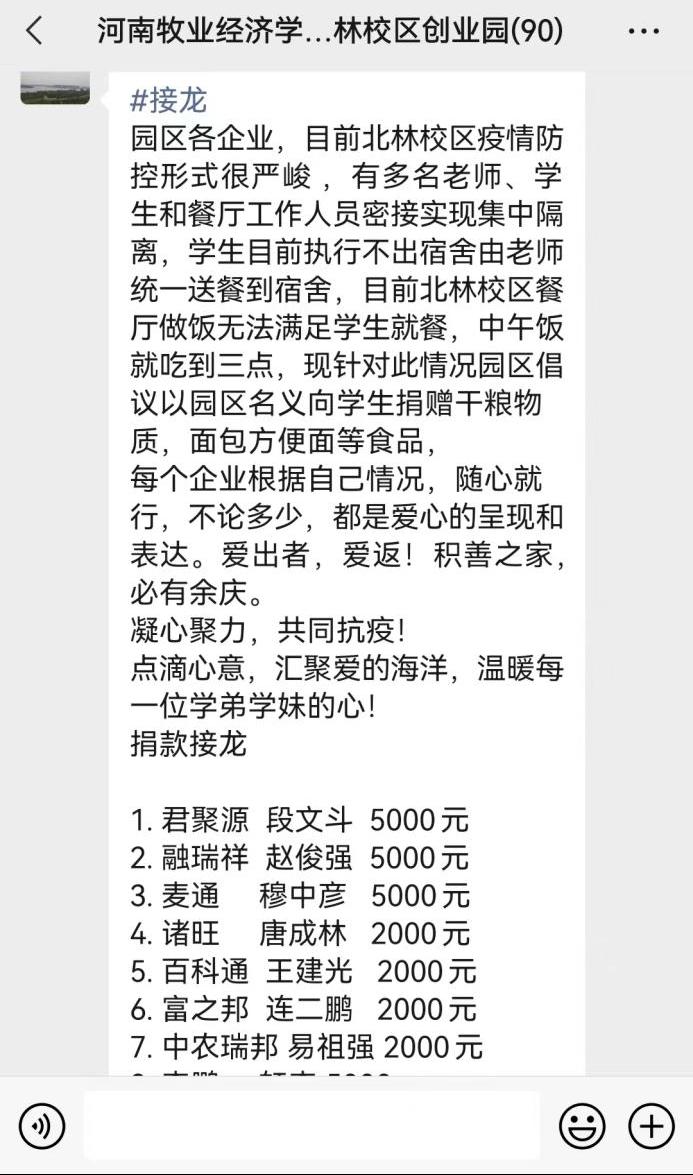Open the group chat's more options menu
693x1175 pixels.
coord(643,31)
